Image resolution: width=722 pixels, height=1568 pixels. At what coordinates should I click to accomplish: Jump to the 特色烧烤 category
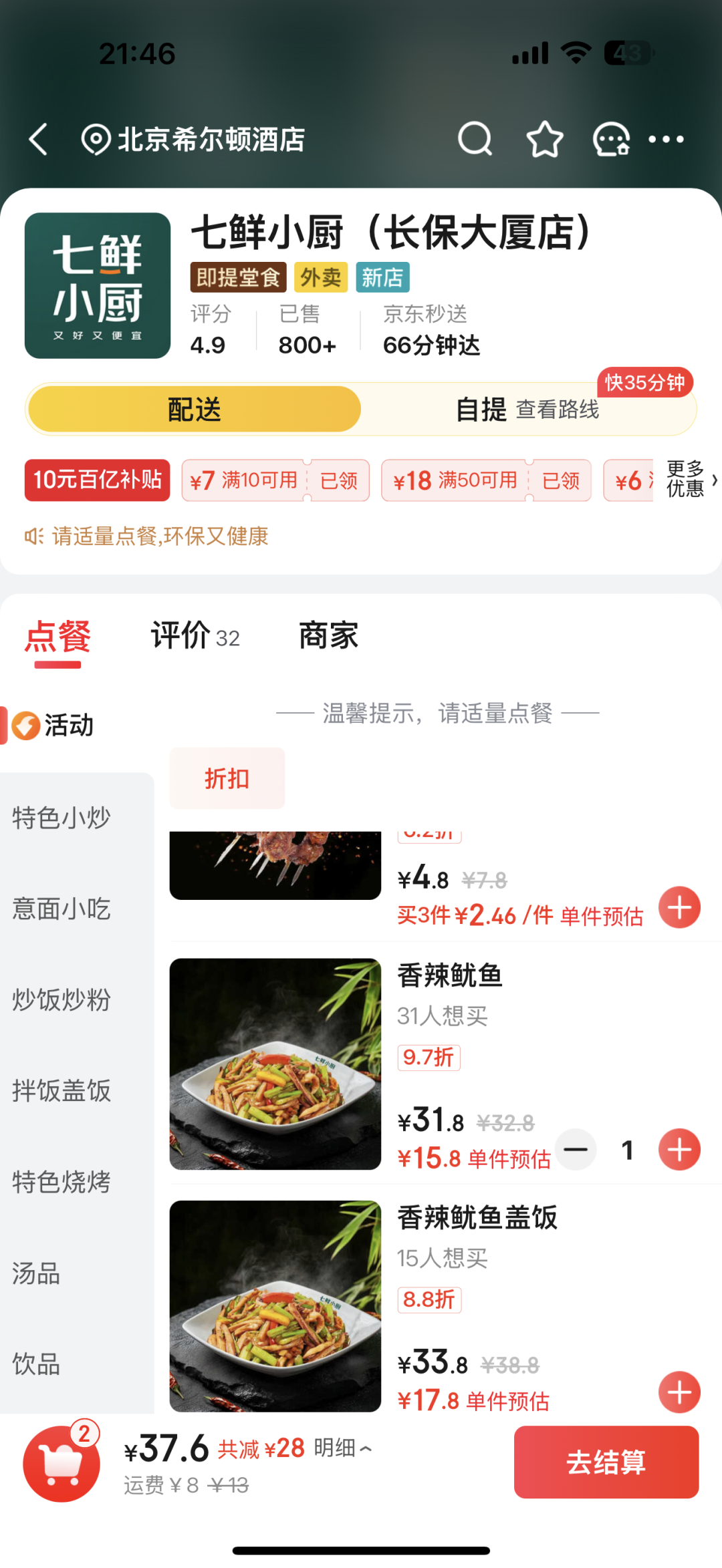click(62, 1182)
